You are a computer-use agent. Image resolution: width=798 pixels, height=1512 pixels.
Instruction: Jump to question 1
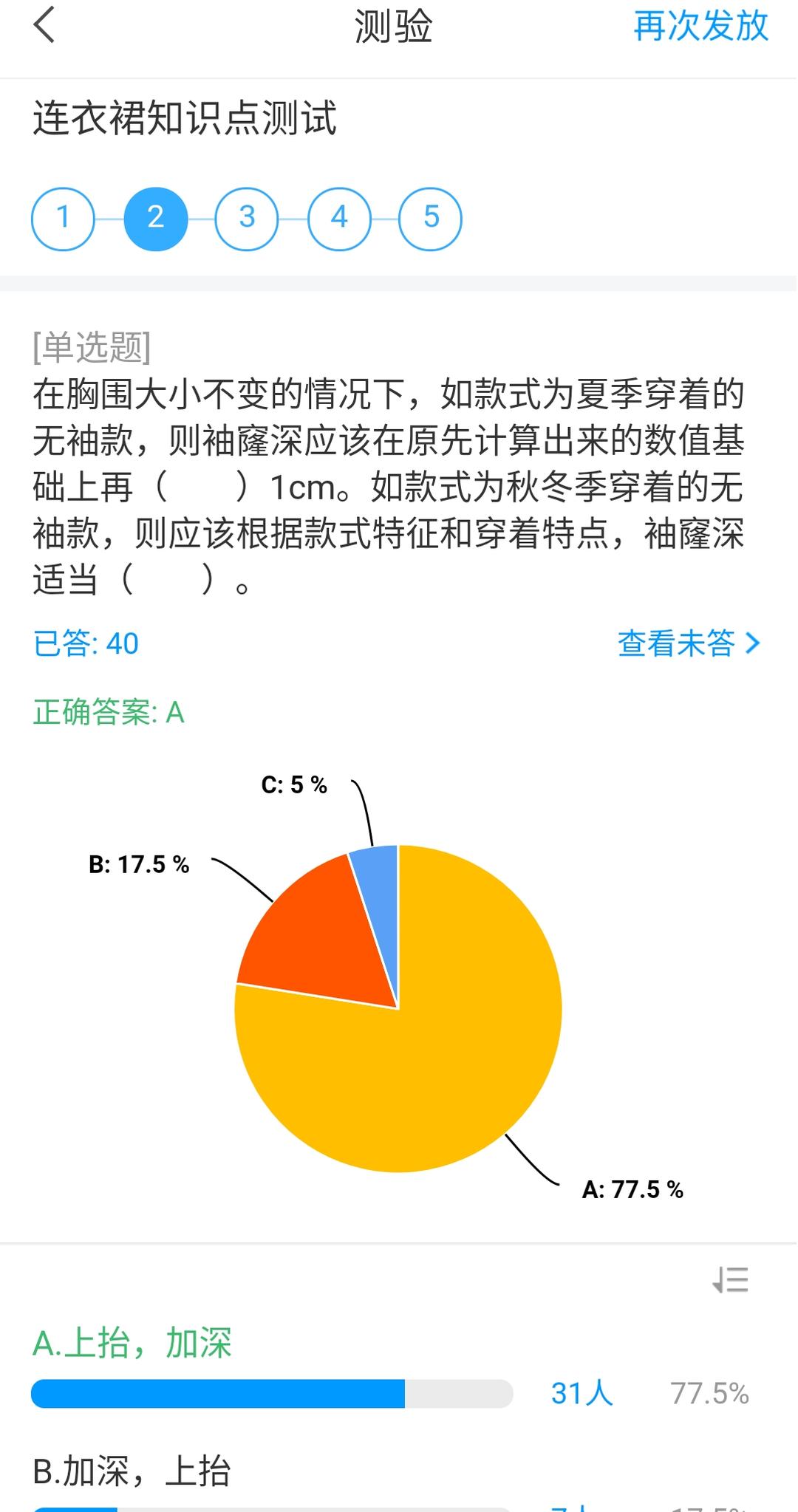[64, 219]
